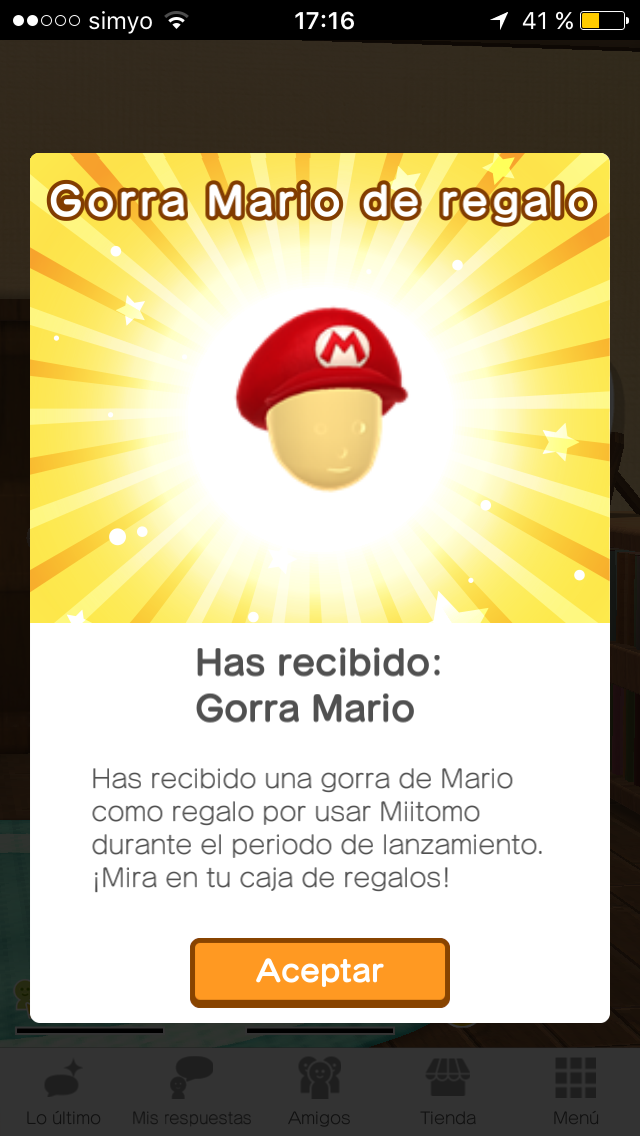Go to the Amigos tab
The image size is (640, 1136).
(320, 1092)
